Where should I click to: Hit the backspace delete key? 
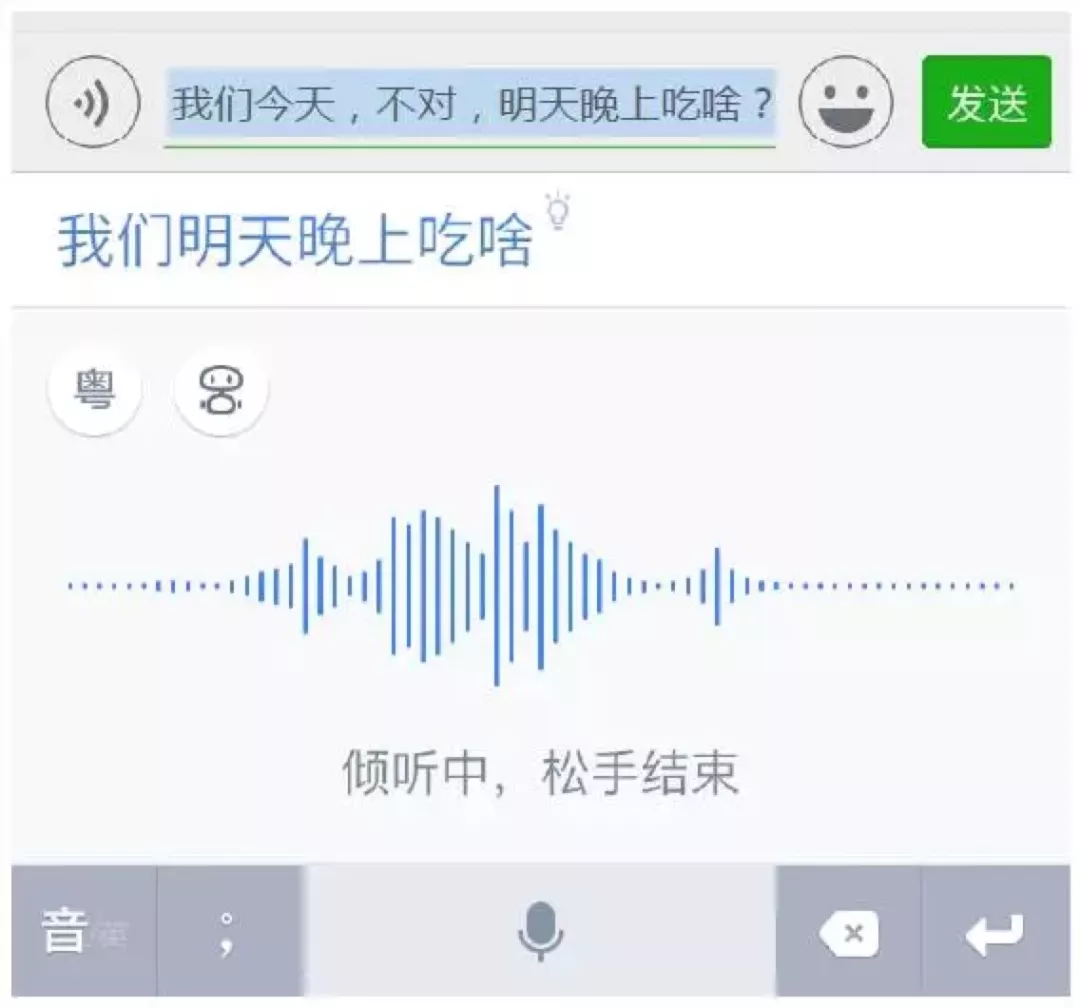click(848, 933)
